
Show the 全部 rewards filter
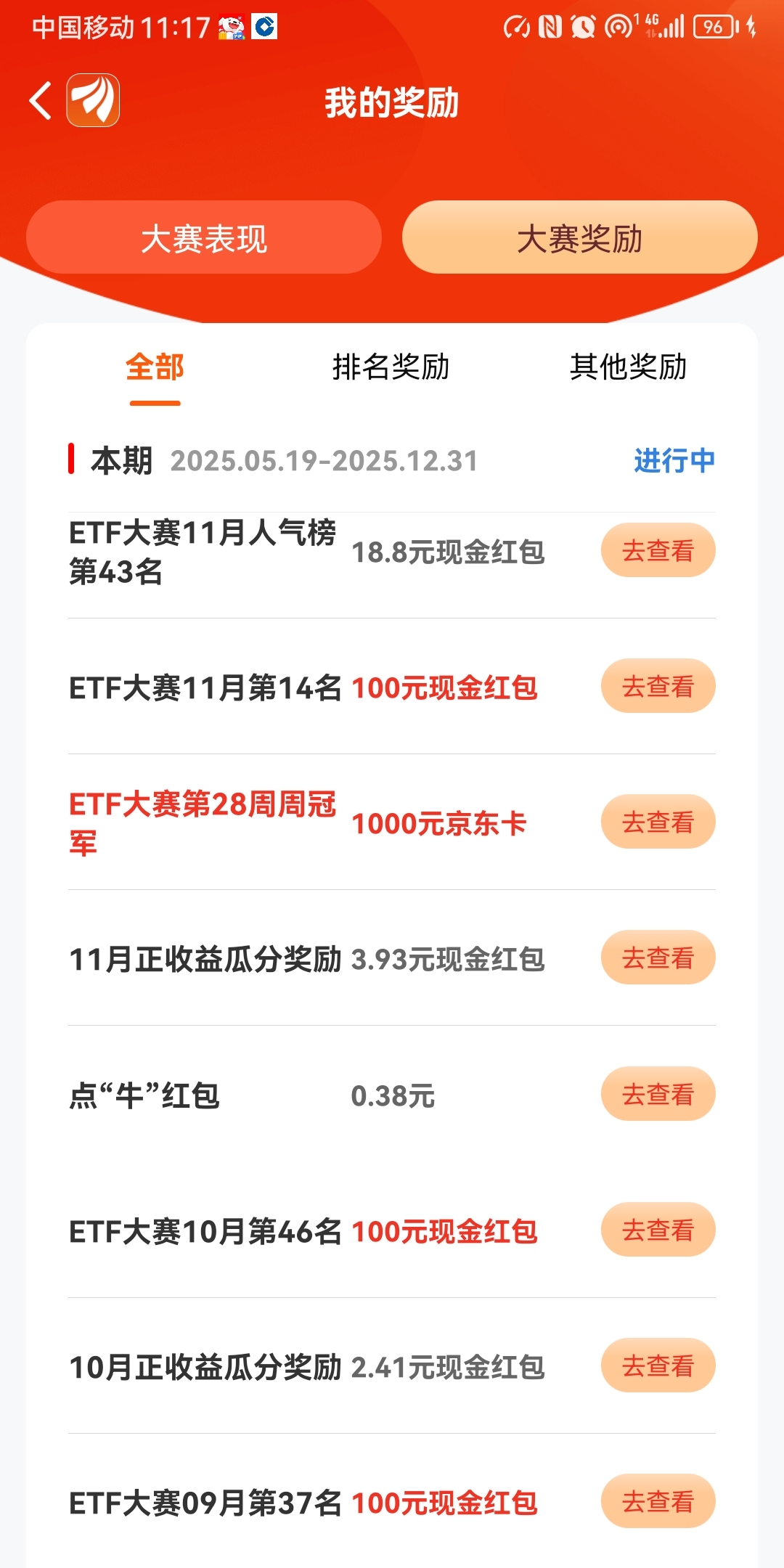point(155,367)
